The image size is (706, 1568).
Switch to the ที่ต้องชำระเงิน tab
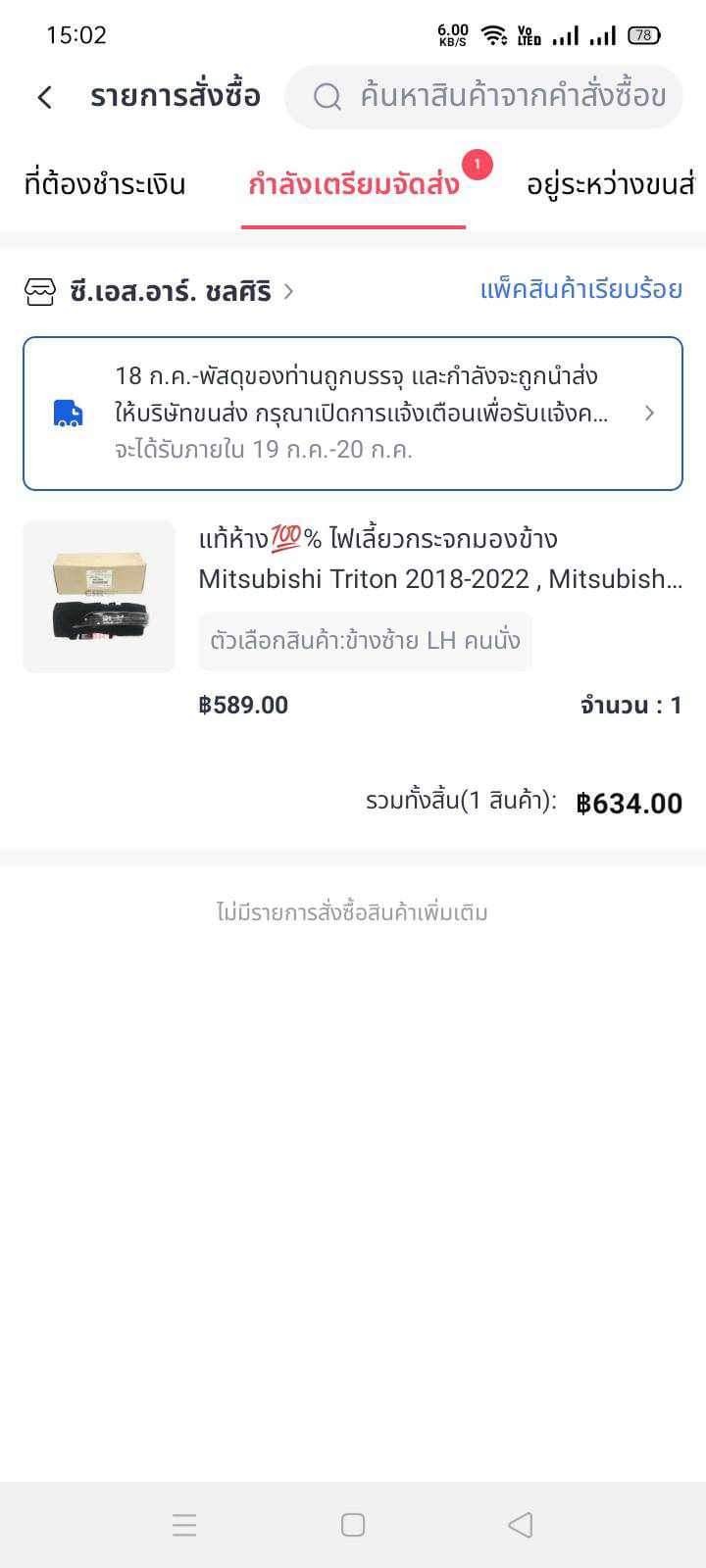[x=105, y=184]
